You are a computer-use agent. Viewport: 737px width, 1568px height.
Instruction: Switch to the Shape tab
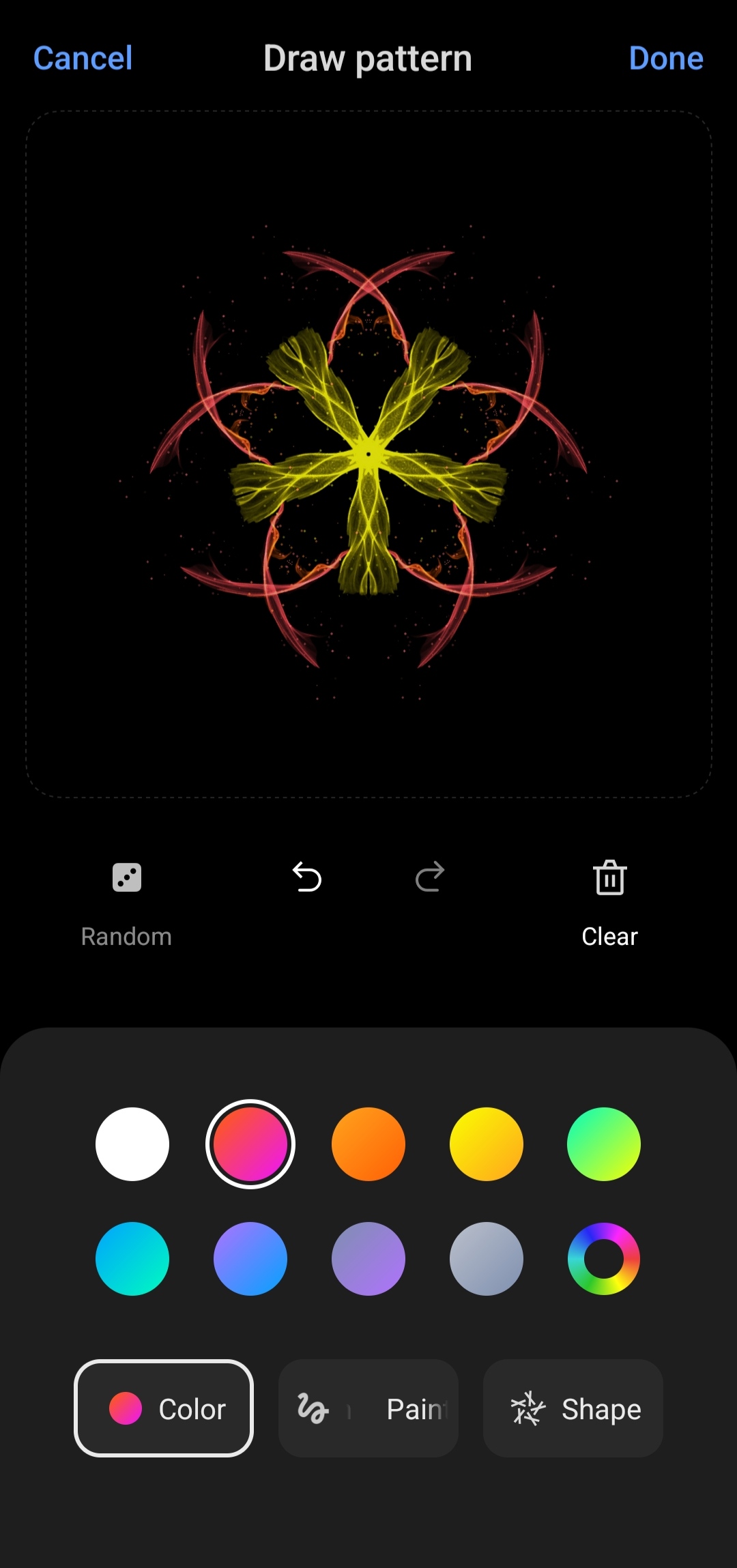(573, 1408)
